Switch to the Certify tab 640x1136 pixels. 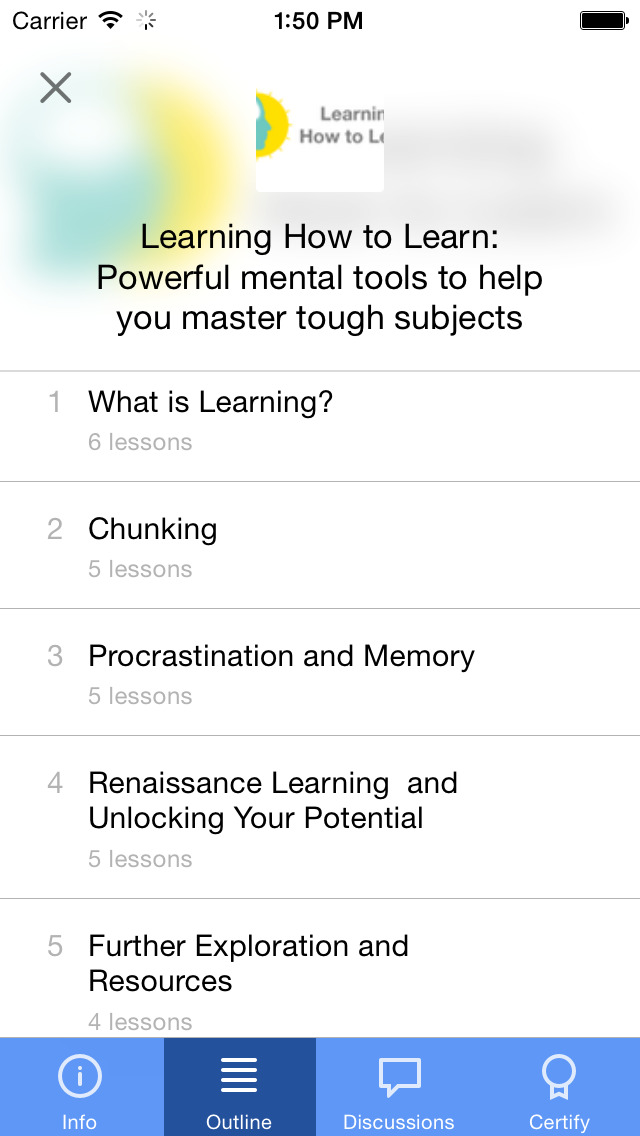click(x=560, y=1087)
